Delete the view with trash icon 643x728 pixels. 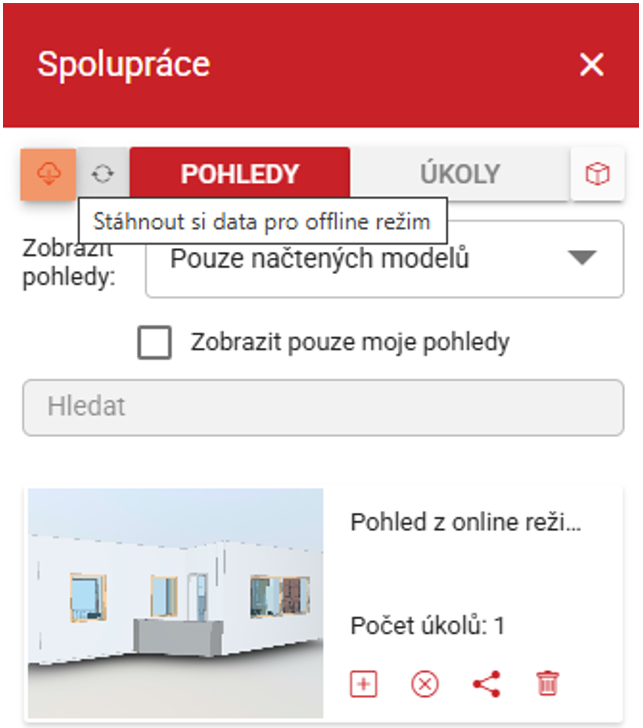(x=547, y=684)
